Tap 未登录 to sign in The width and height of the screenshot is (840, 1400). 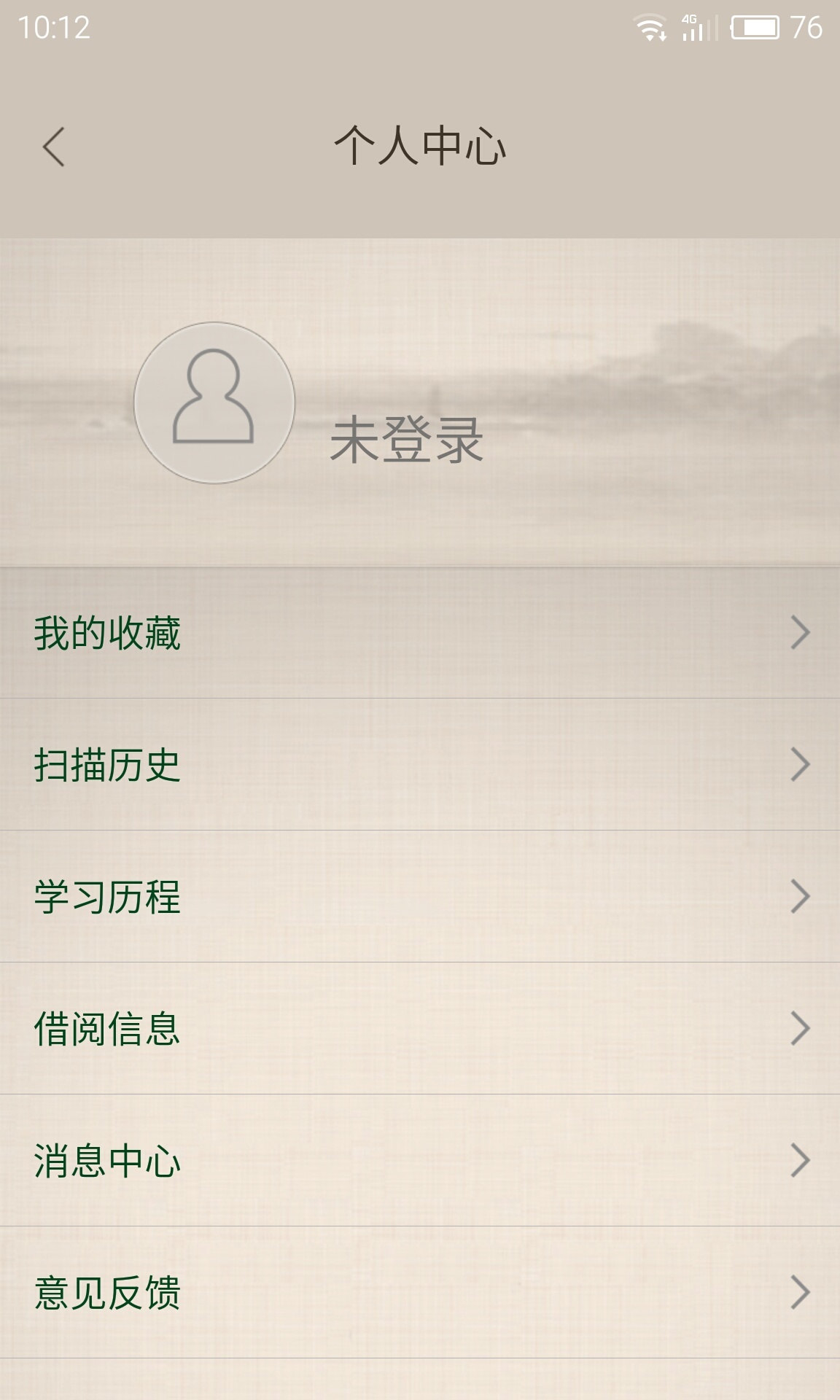point(406,440)
